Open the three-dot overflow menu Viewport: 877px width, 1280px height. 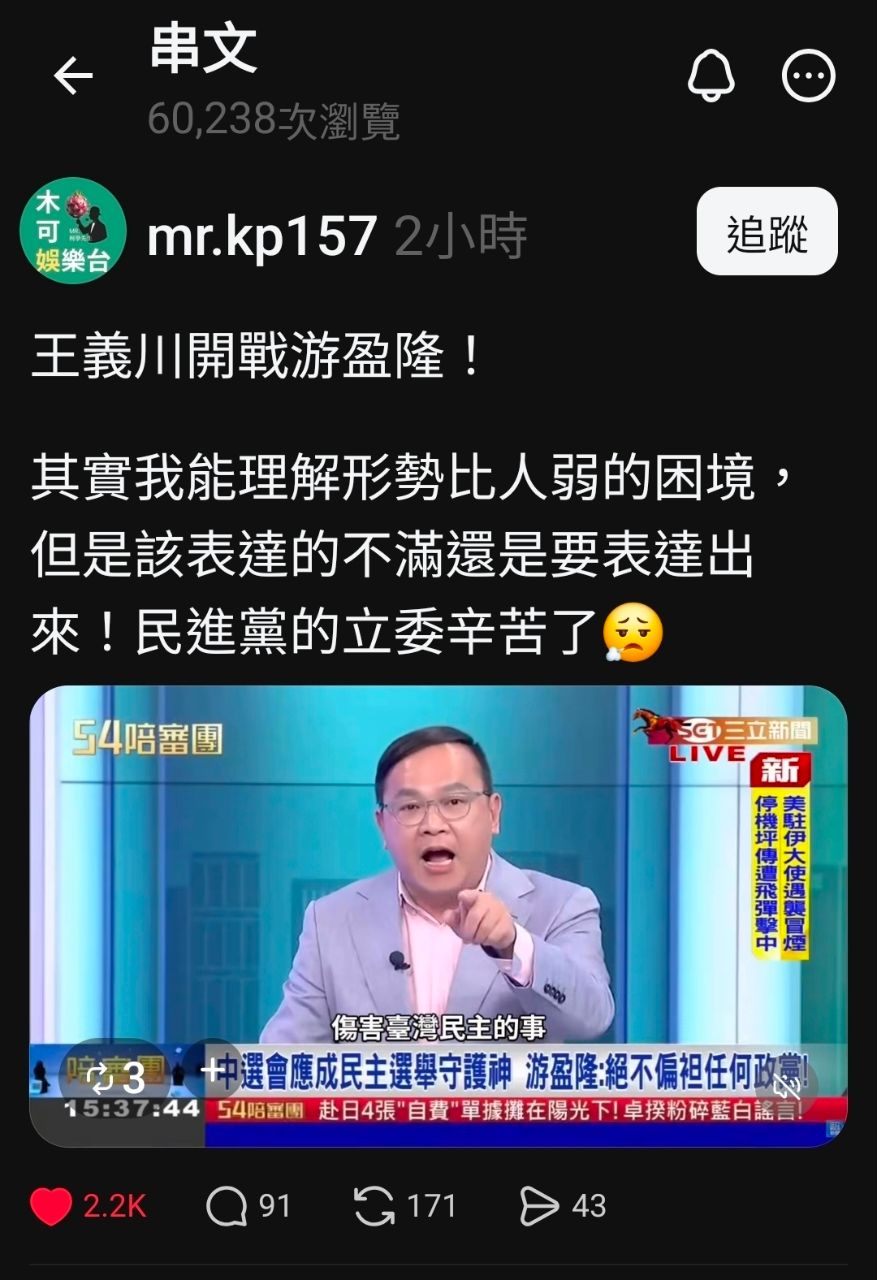(808, 76)
